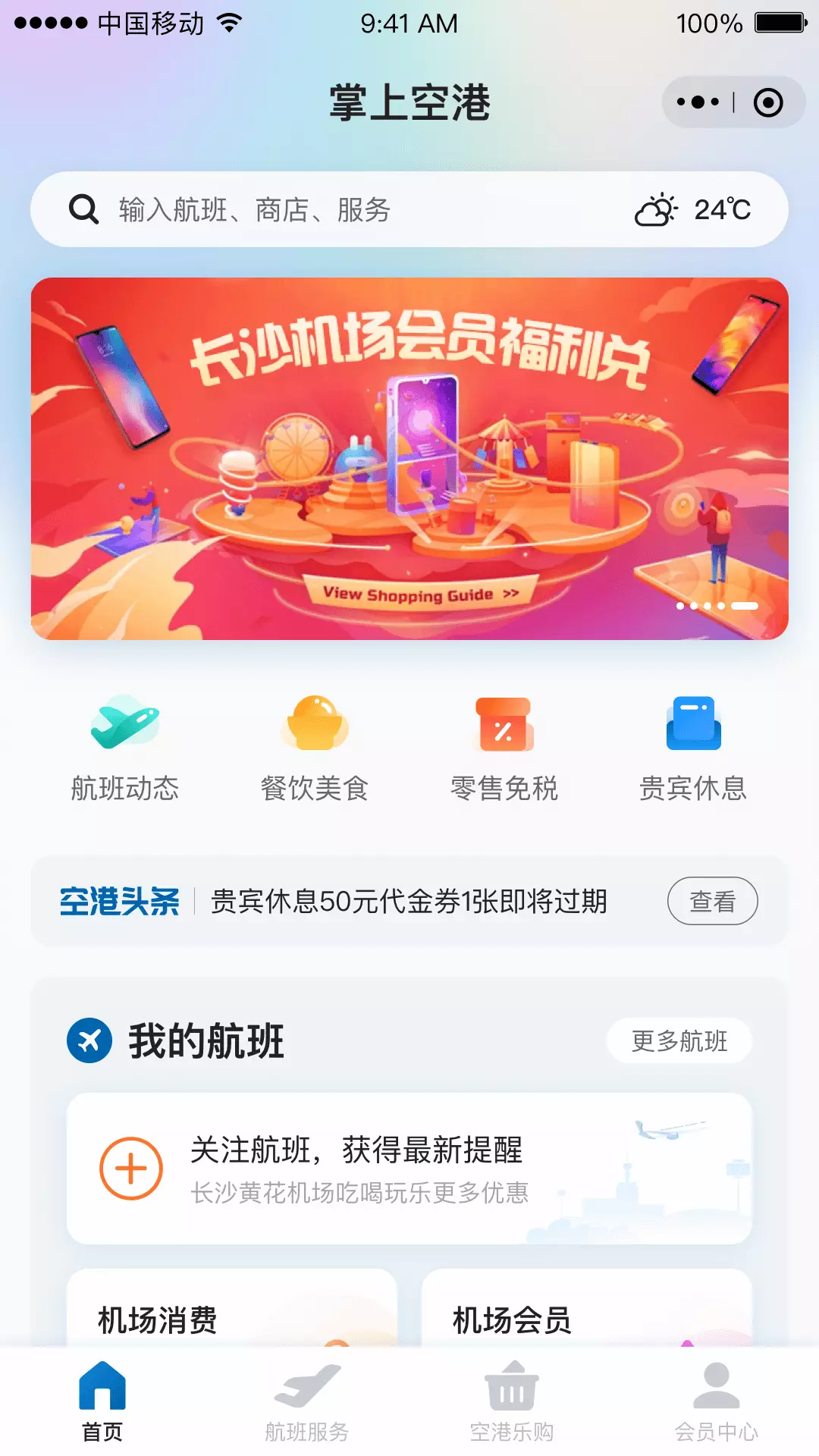Close the mini-program via the circle icon
Screen dimensions: 819x1456
click(768, 102)
